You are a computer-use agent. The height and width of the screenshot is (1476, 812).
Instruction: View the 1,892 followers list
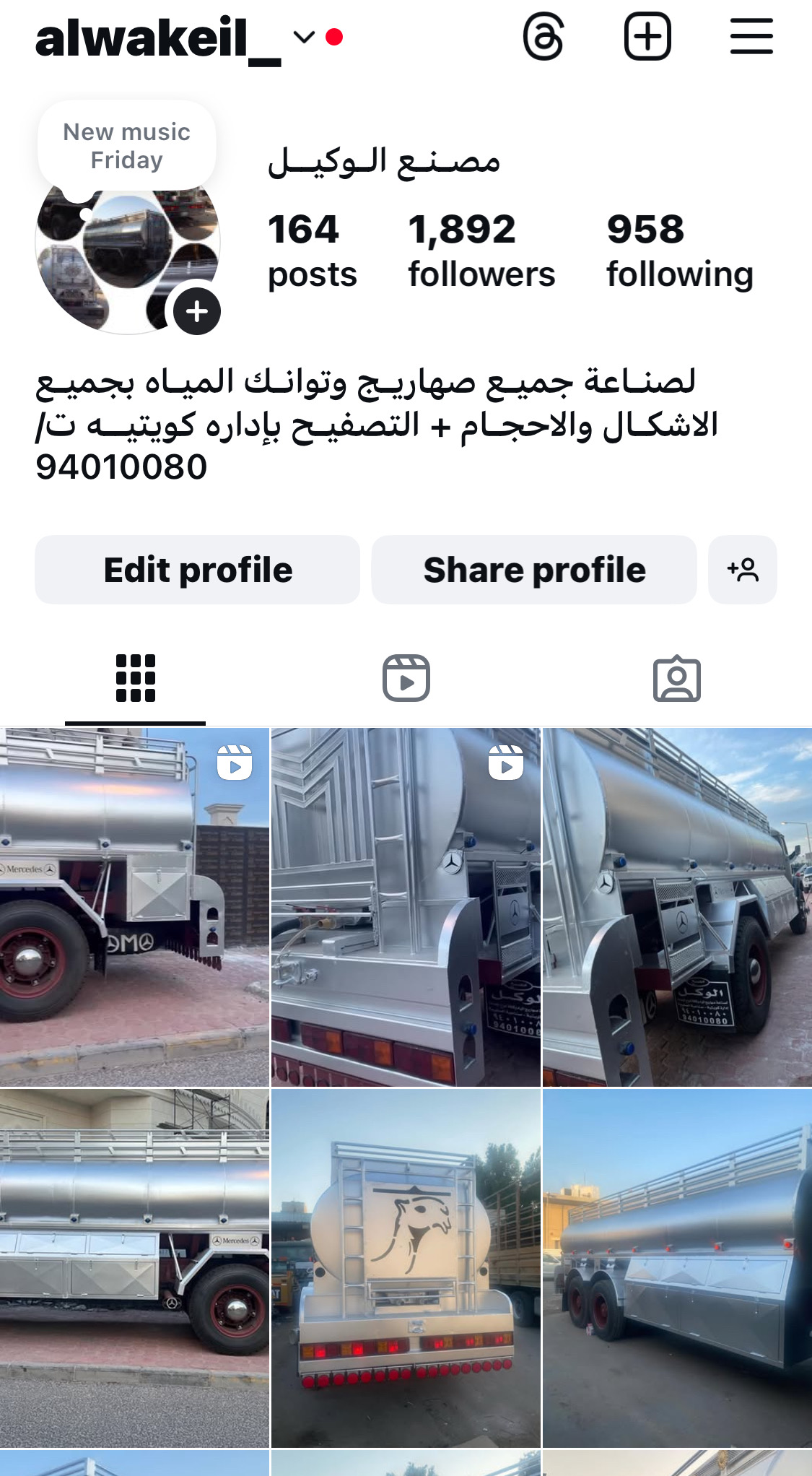481,251
